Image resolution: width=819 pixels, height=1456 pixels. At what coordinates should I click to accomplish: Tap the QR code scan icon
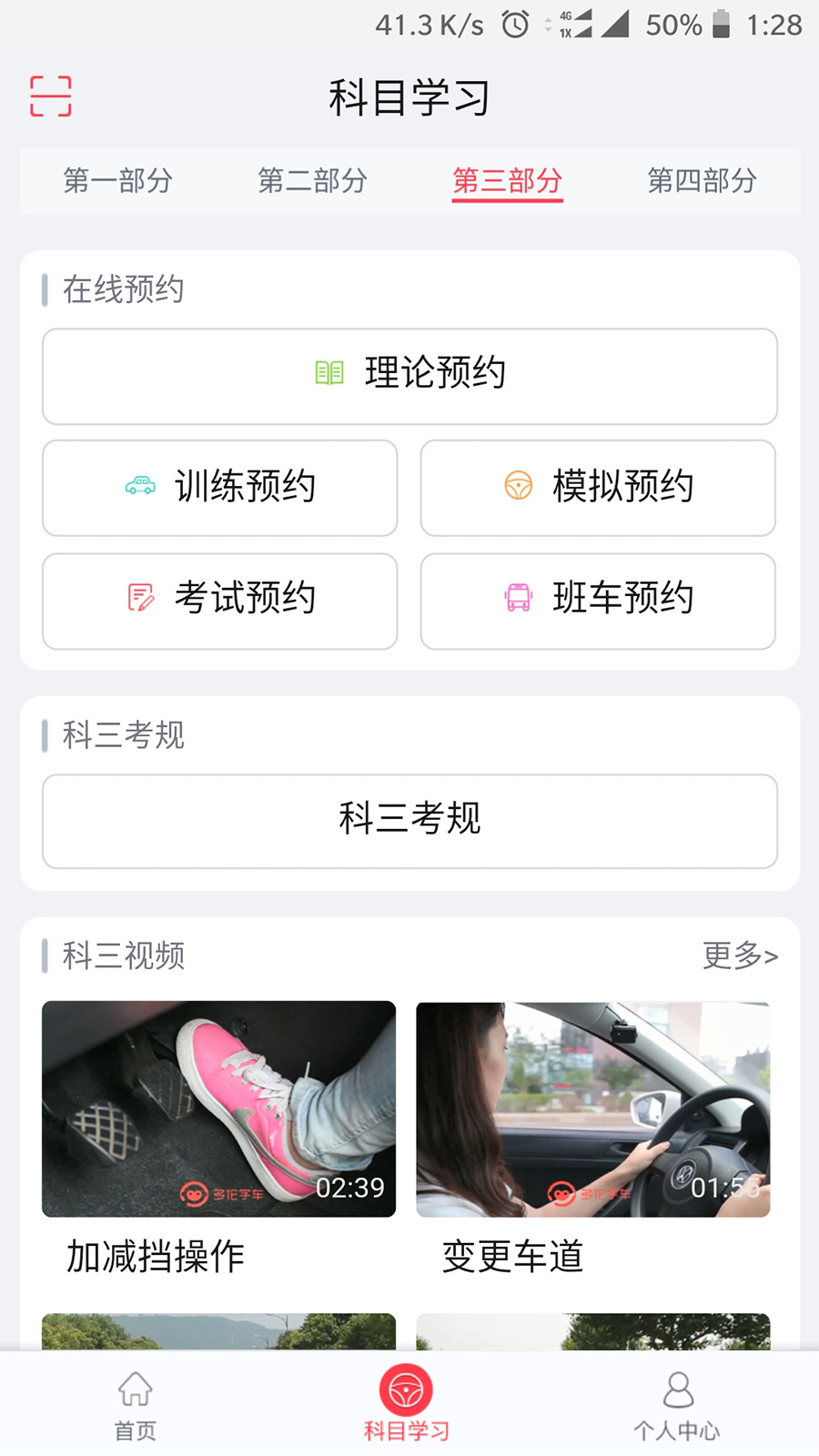pyautogui.click(x=51, y=97)
